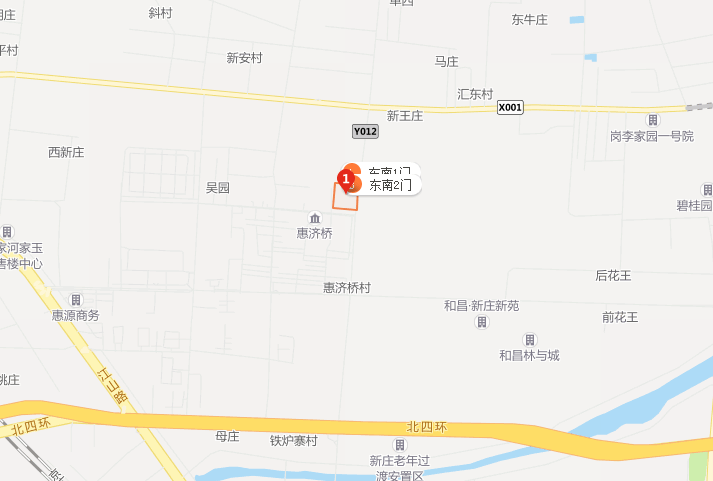Select the 东南2门 marker label
The height and width of the screenshot is (481, 713).
tap(392, 185)
